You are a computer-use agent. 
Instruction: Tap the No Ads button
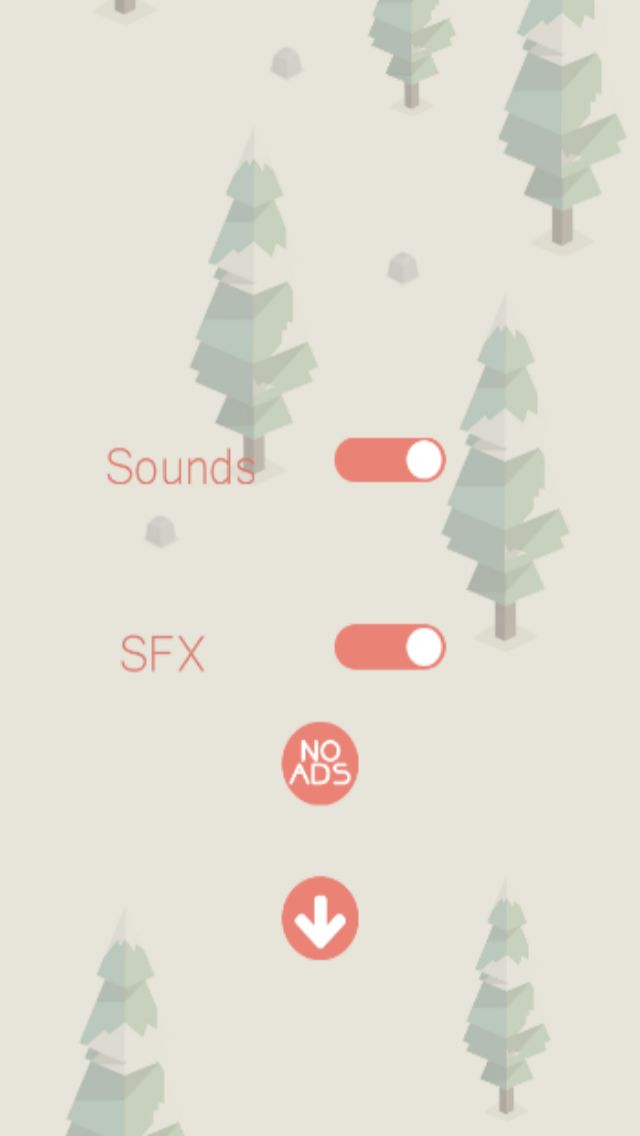pos(320,764)
